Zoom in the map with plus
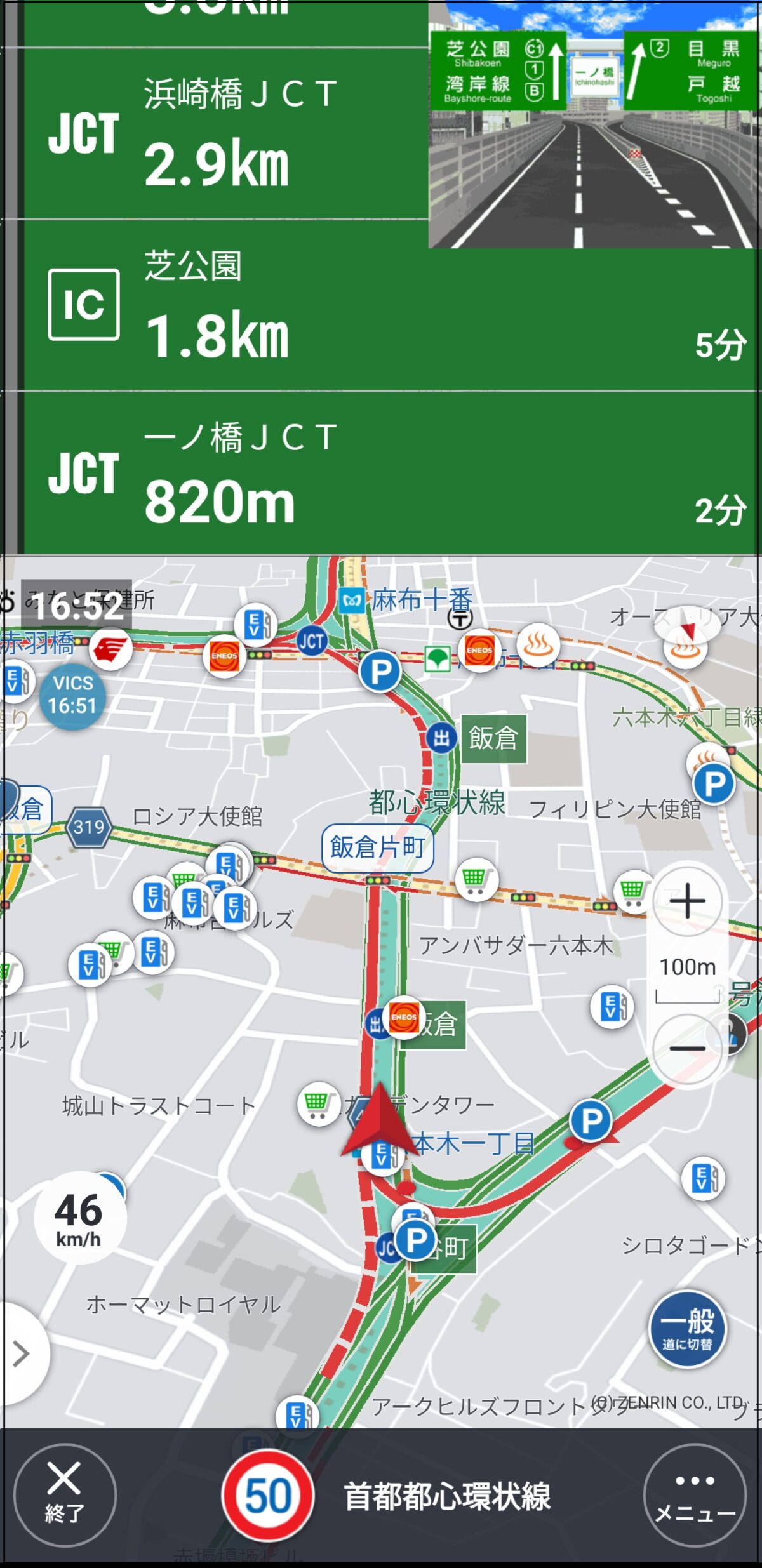The height and width of the screenshot is (1568, 762). click(687, 901)
